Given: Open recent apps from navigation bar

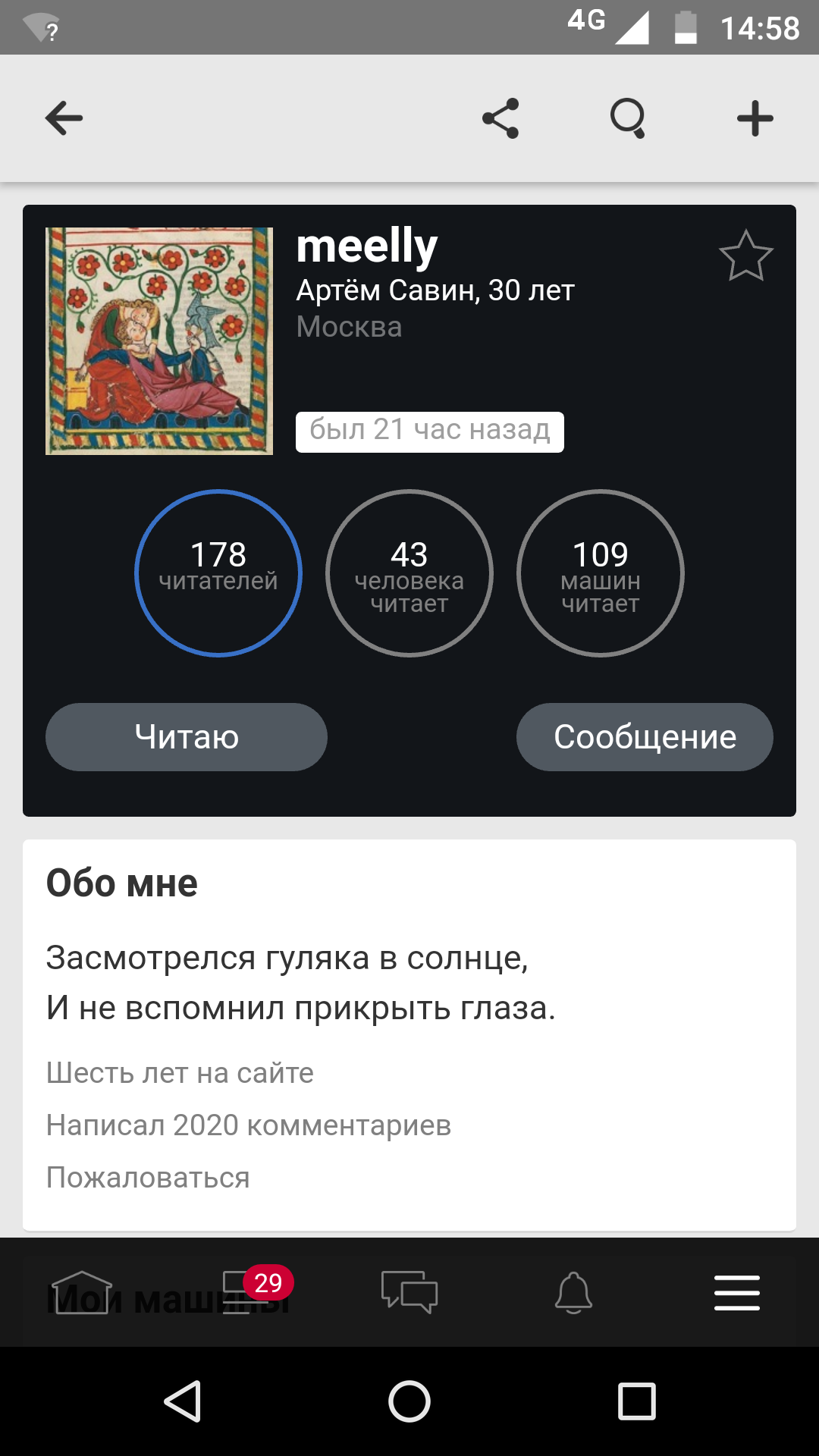Looking at the screenshot, I should [637, 1401].
